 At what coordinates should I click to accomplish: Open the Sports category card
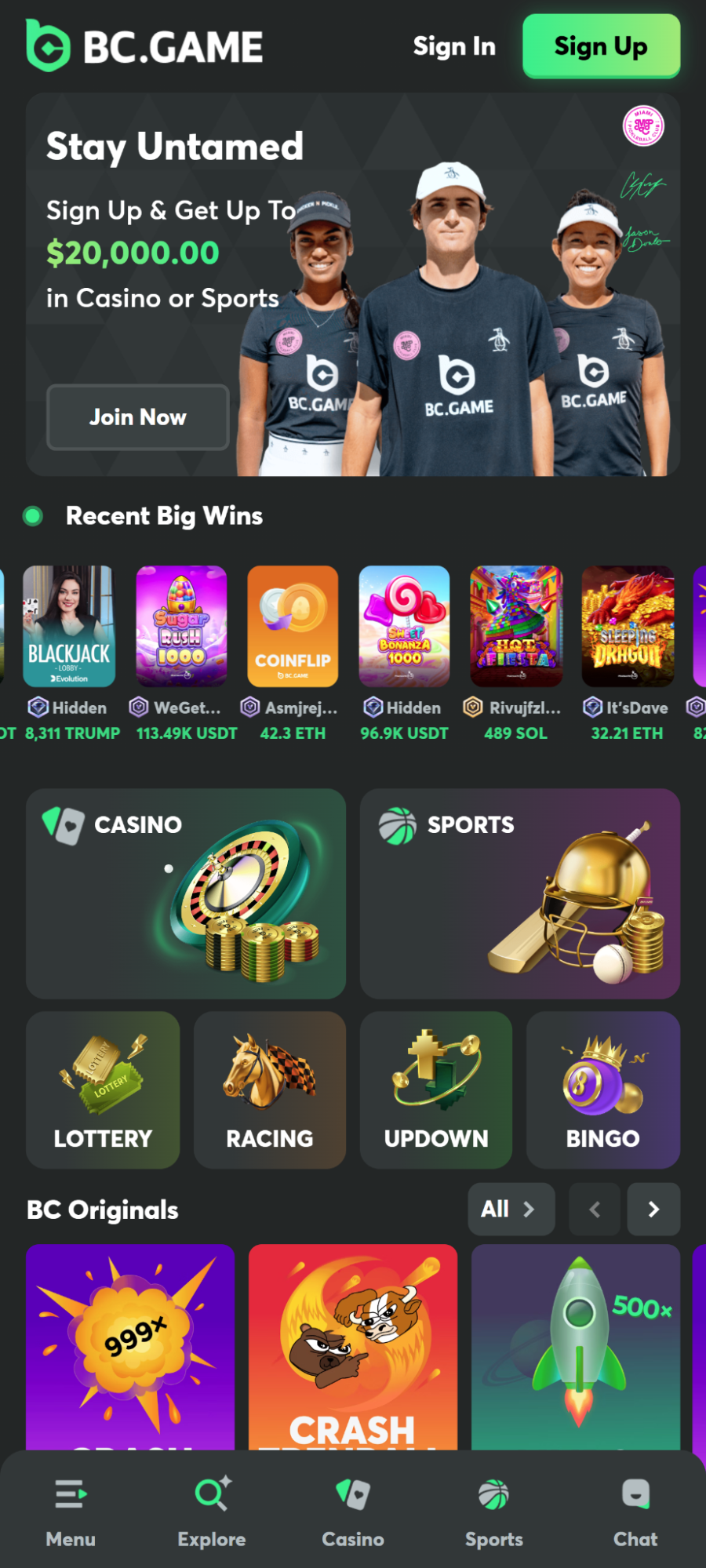pyautogui.click(x=519, y=893)
